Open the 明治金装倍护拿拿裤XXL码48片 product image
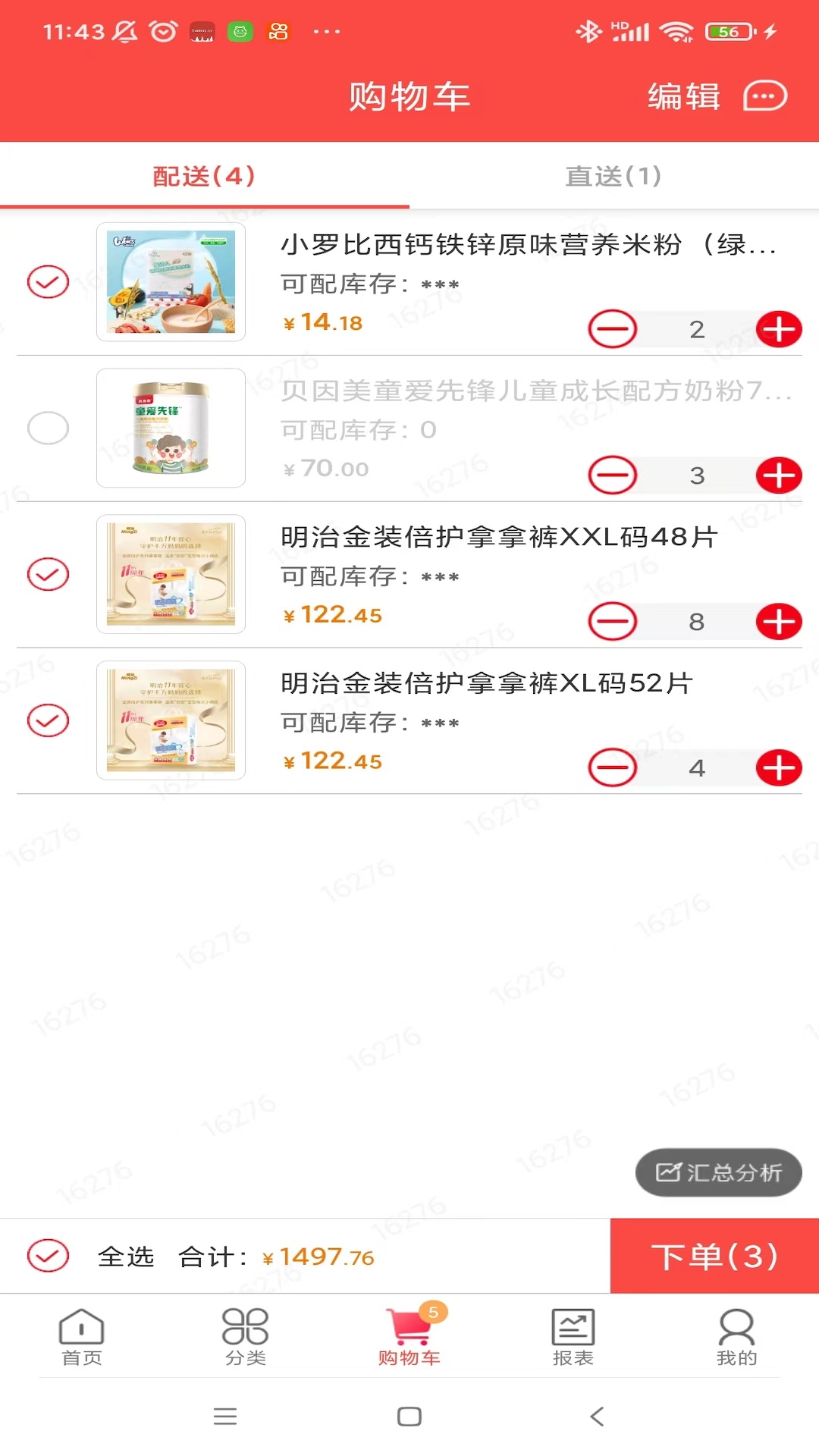This screenshot has width=819, height=1456. [x=171, y=574]
